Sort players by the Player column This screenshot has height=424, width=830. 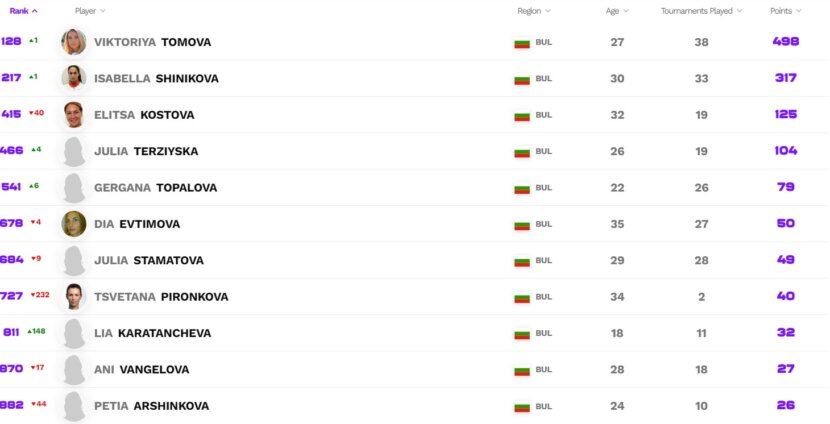pos(90,11)
